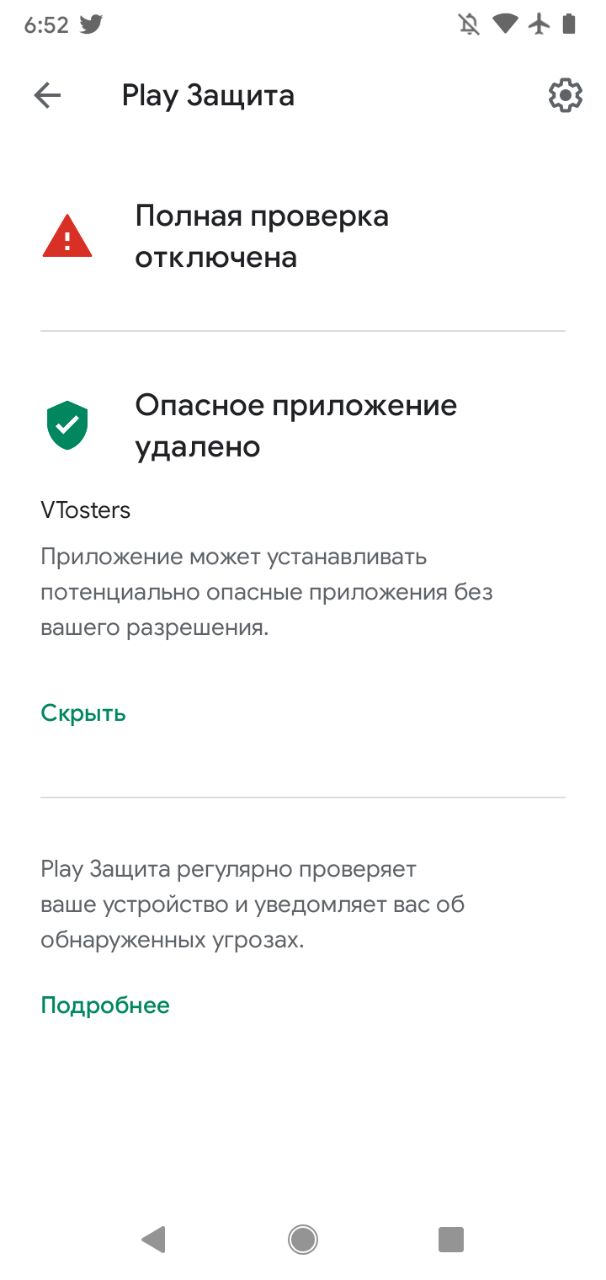The image size is (606, 1280).
Task: Go to the system home screen
Action: [x=303, y=1240]
